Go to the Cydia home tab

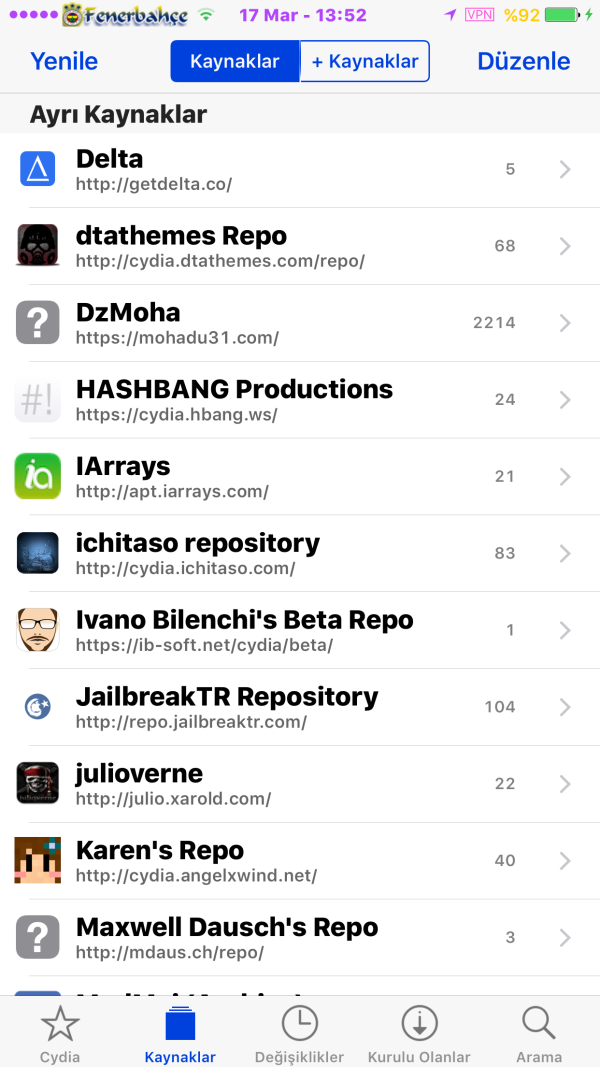point(60,1034)
